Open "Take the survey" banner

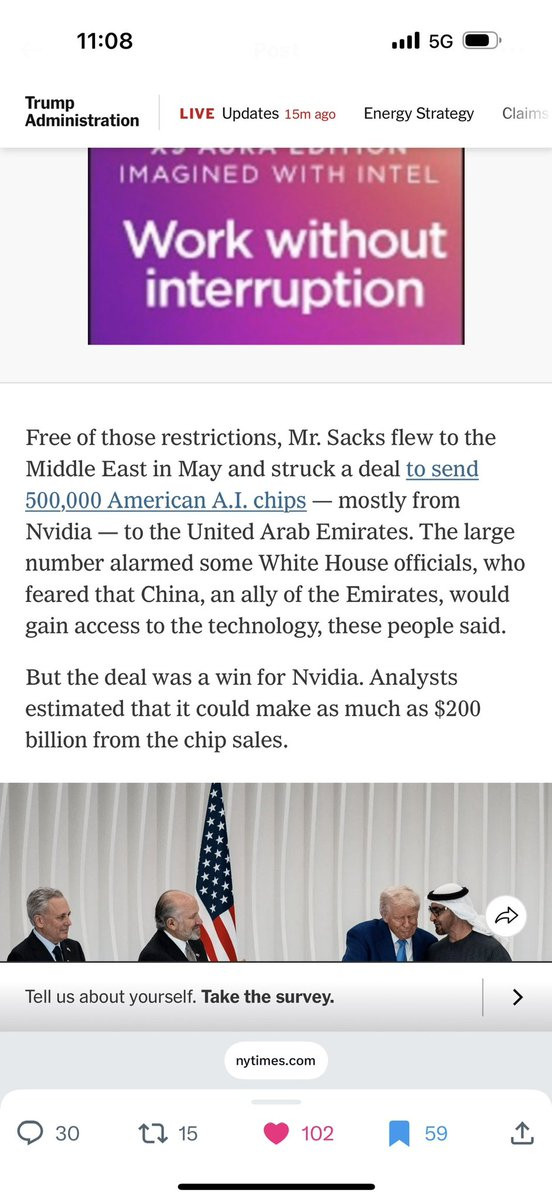(180, 996)
